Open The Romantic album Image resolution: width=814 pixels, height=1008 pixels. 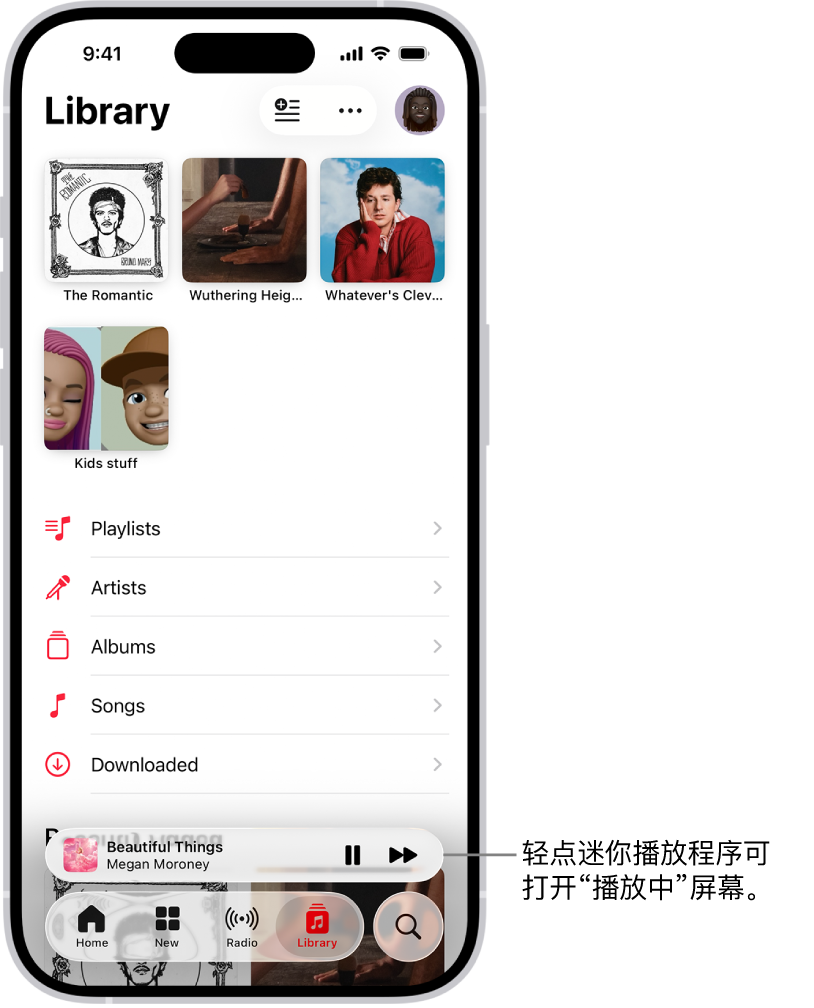click(107, 220)
